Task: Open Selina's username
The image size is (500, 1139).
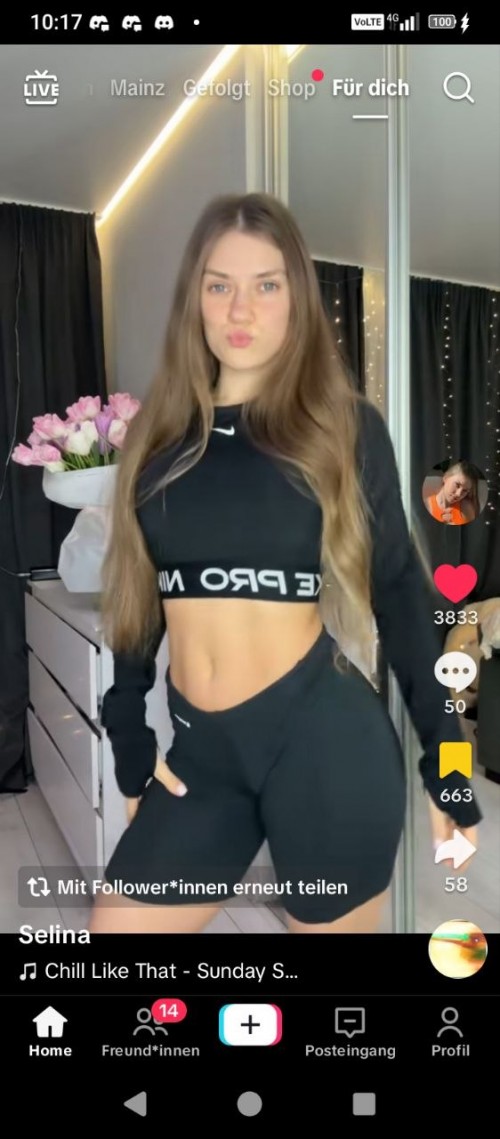Action: [x=55, y=935]
